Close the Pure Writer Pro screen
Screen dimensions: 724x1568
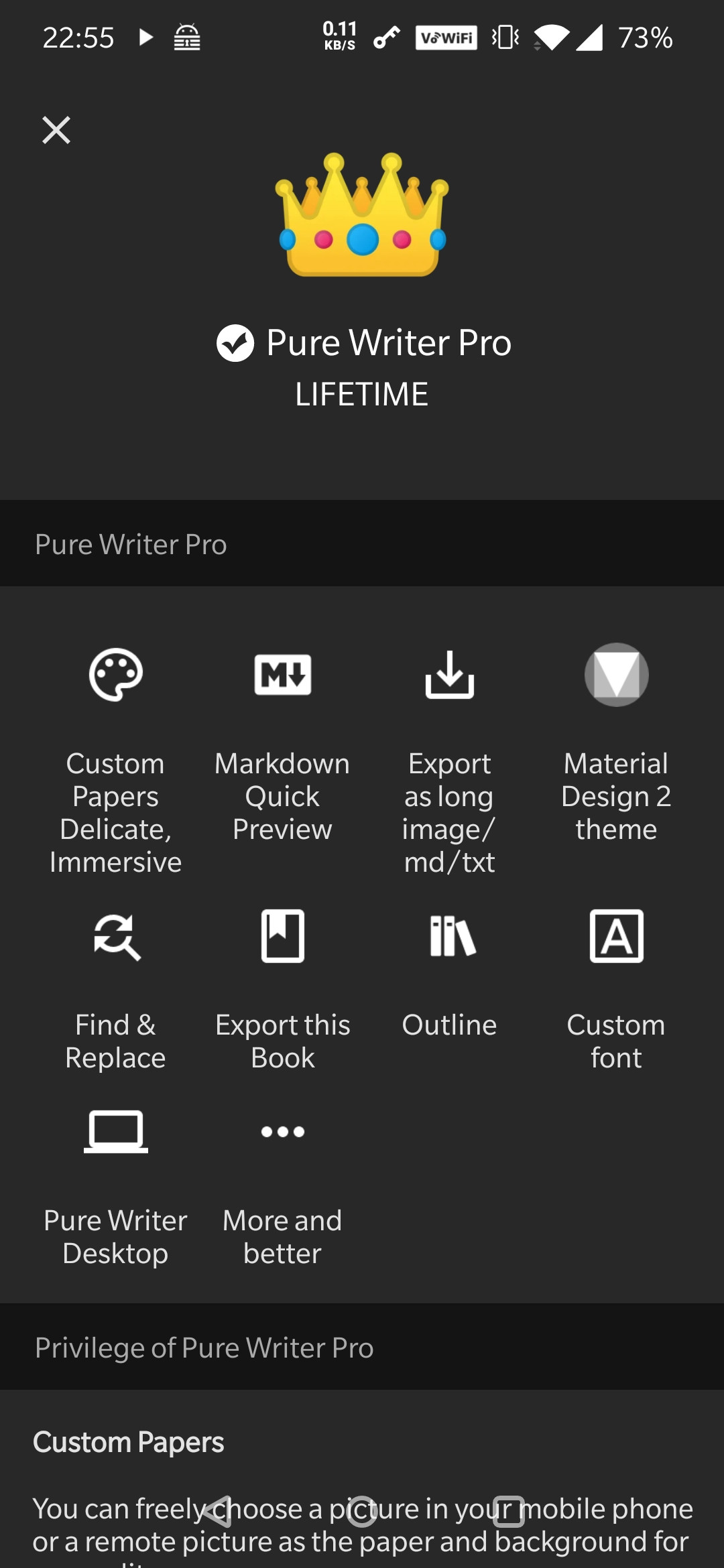(x=56, y=129)
